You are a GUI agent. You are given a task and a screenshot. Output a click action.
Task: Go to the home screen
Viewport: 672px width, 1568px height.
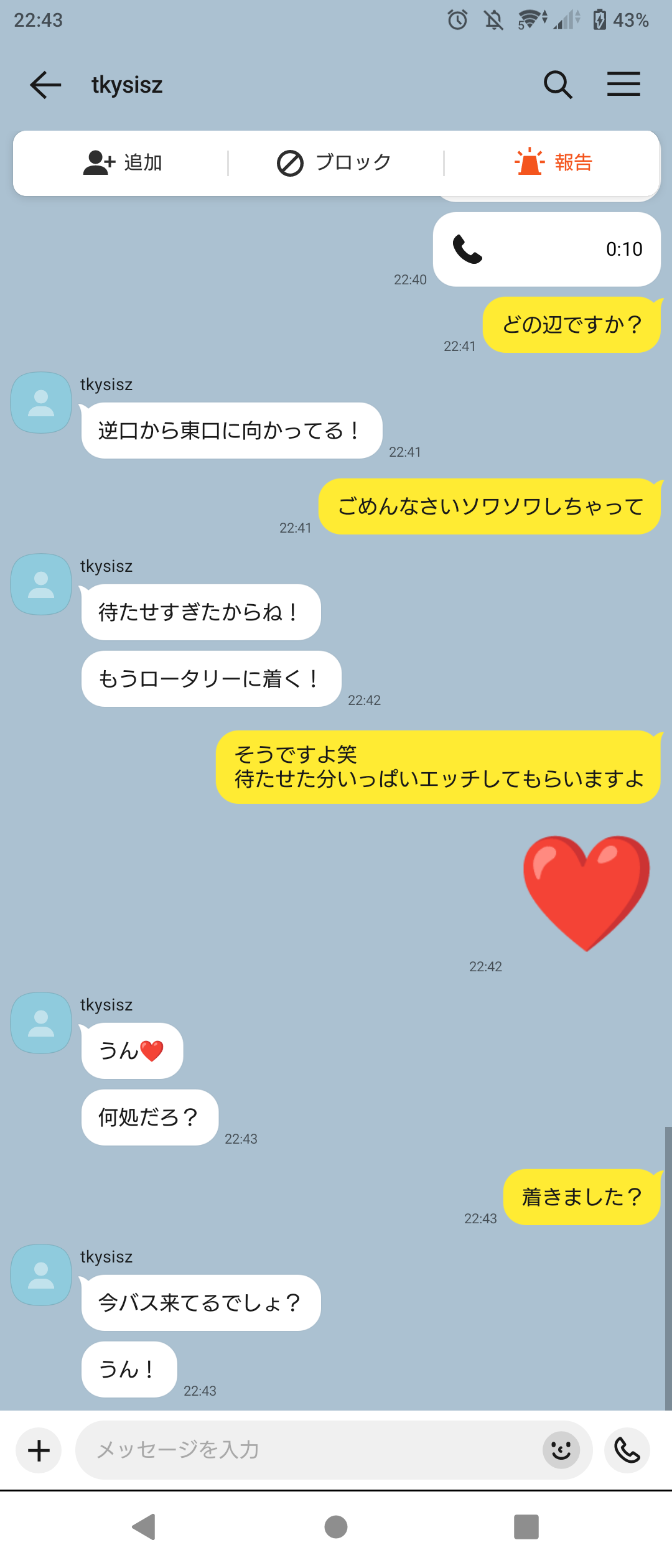[x=336, y=1527]
